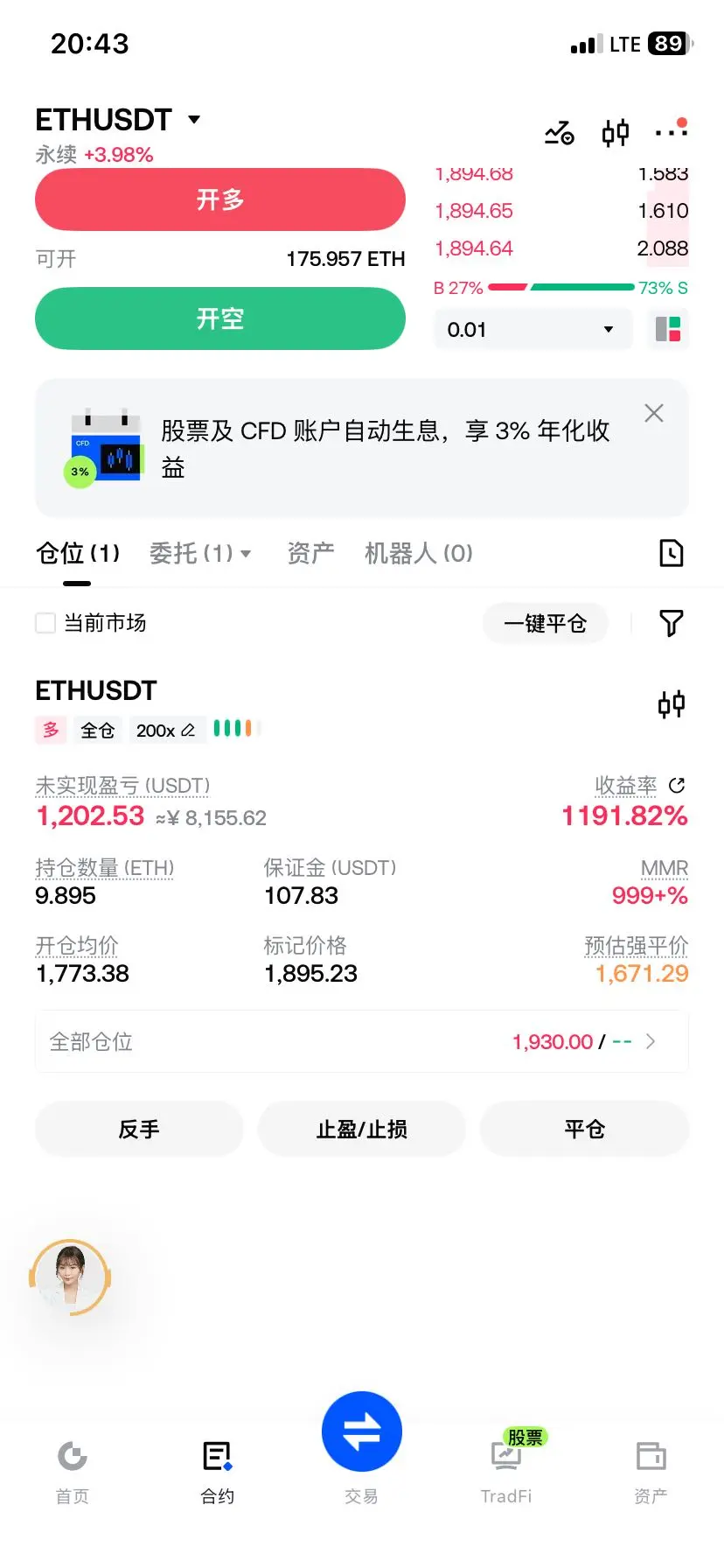Viewport: 724px width, 1568px height.
Task: Open the candlestick chart icon in header
Action: [616, 133]
